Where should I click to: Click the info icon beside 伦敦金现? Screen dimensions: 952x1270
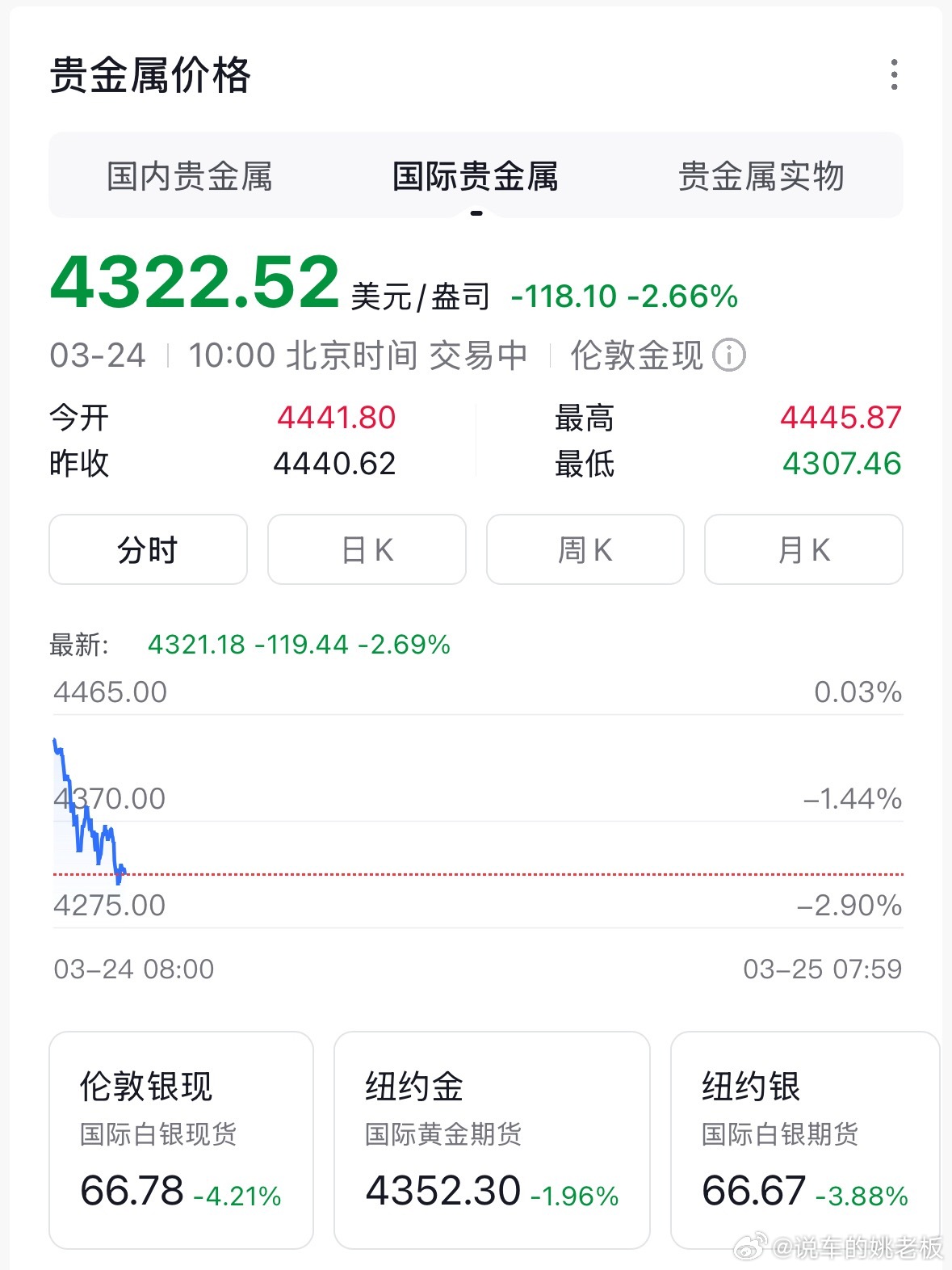pos(729,354)
